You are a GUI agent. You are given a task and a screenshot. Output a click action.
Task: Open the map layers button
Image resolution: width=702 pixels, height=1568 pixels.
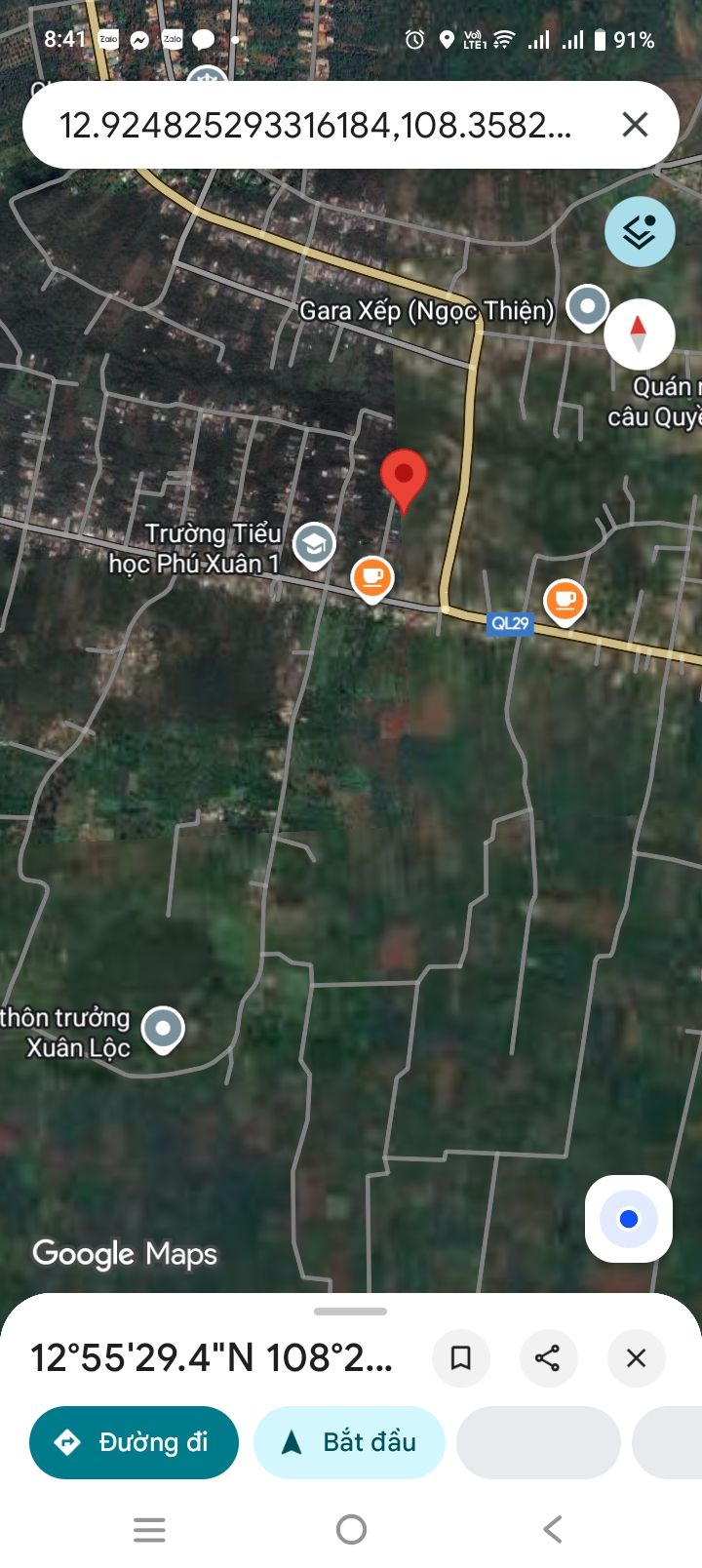[640, 232]
